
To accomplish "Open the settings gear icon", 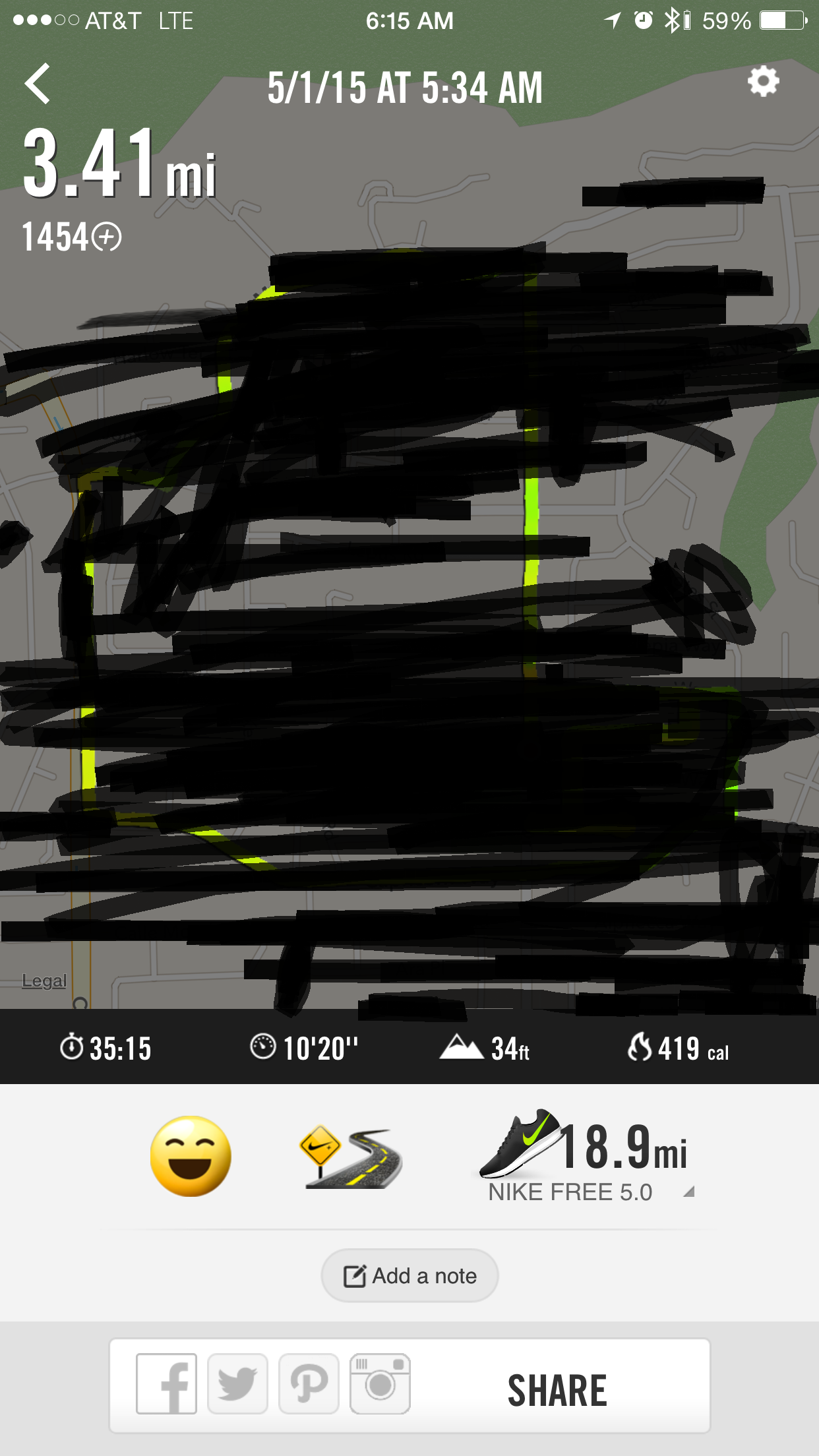I will coord(763,82).
